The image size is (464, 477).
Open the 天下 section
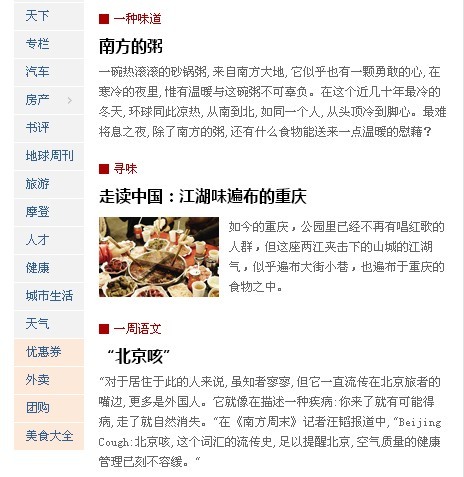49,16
